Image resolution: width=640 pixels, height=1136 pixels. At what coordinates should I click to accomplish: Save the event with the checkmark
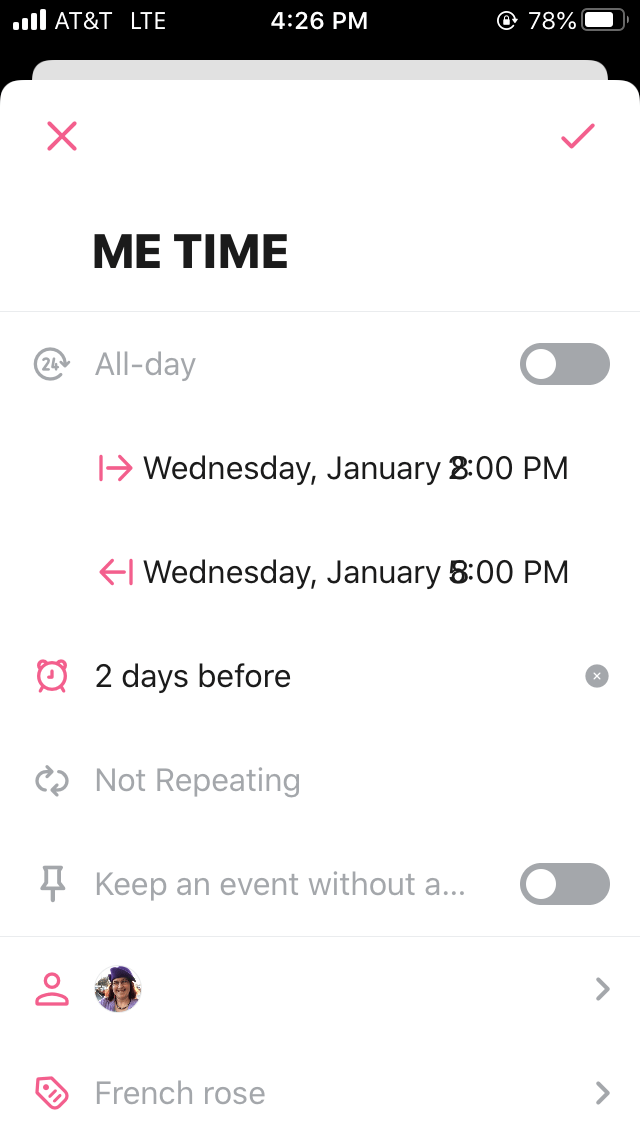tap(577, 136)
